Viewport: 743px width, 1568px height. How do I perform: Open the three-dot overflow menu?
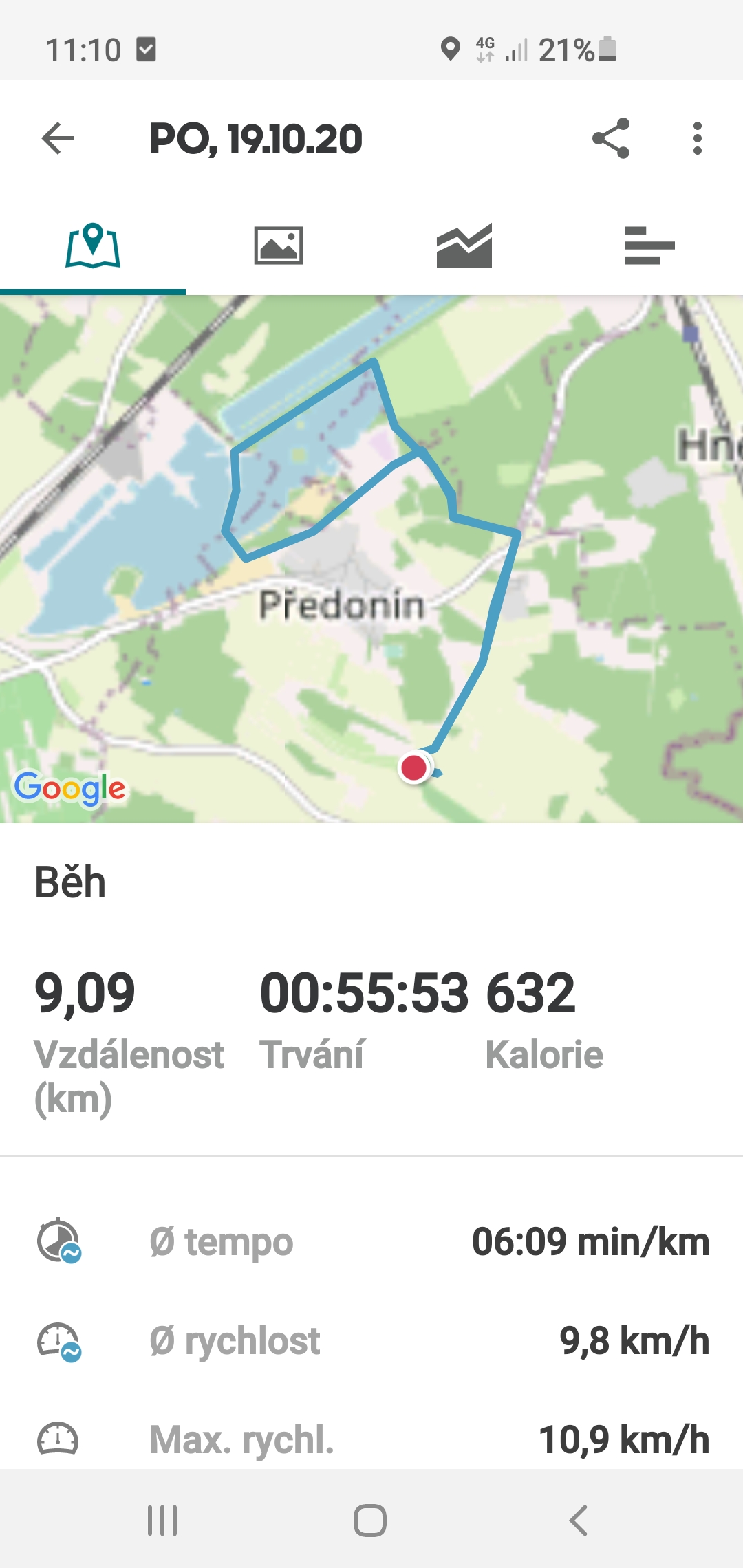(x=698, y=138)
